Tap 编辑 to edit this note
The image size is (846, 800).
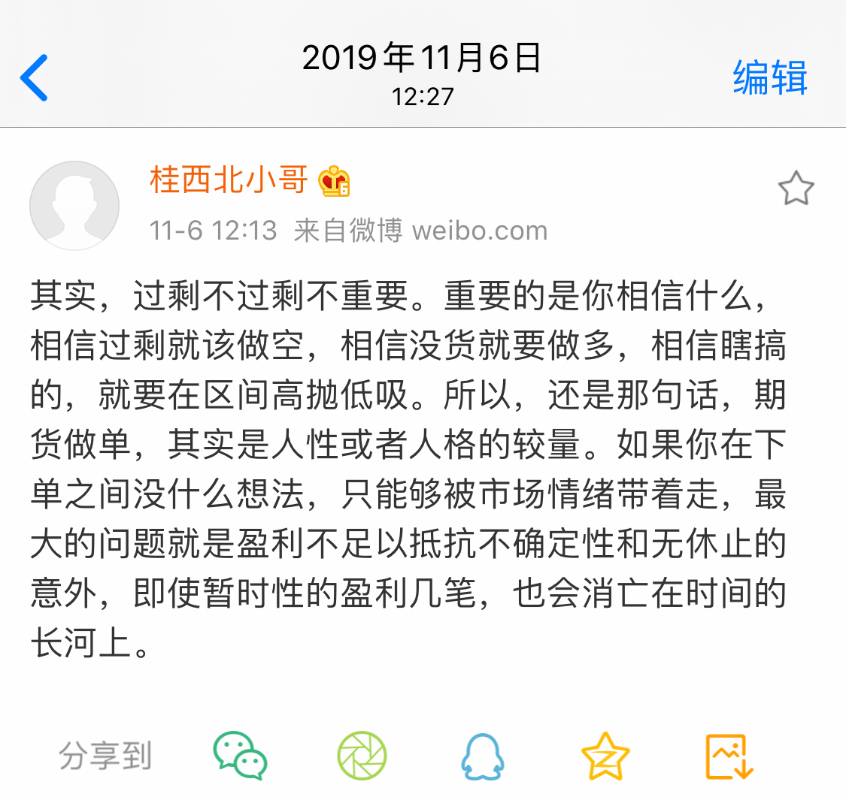coord(769,77)
